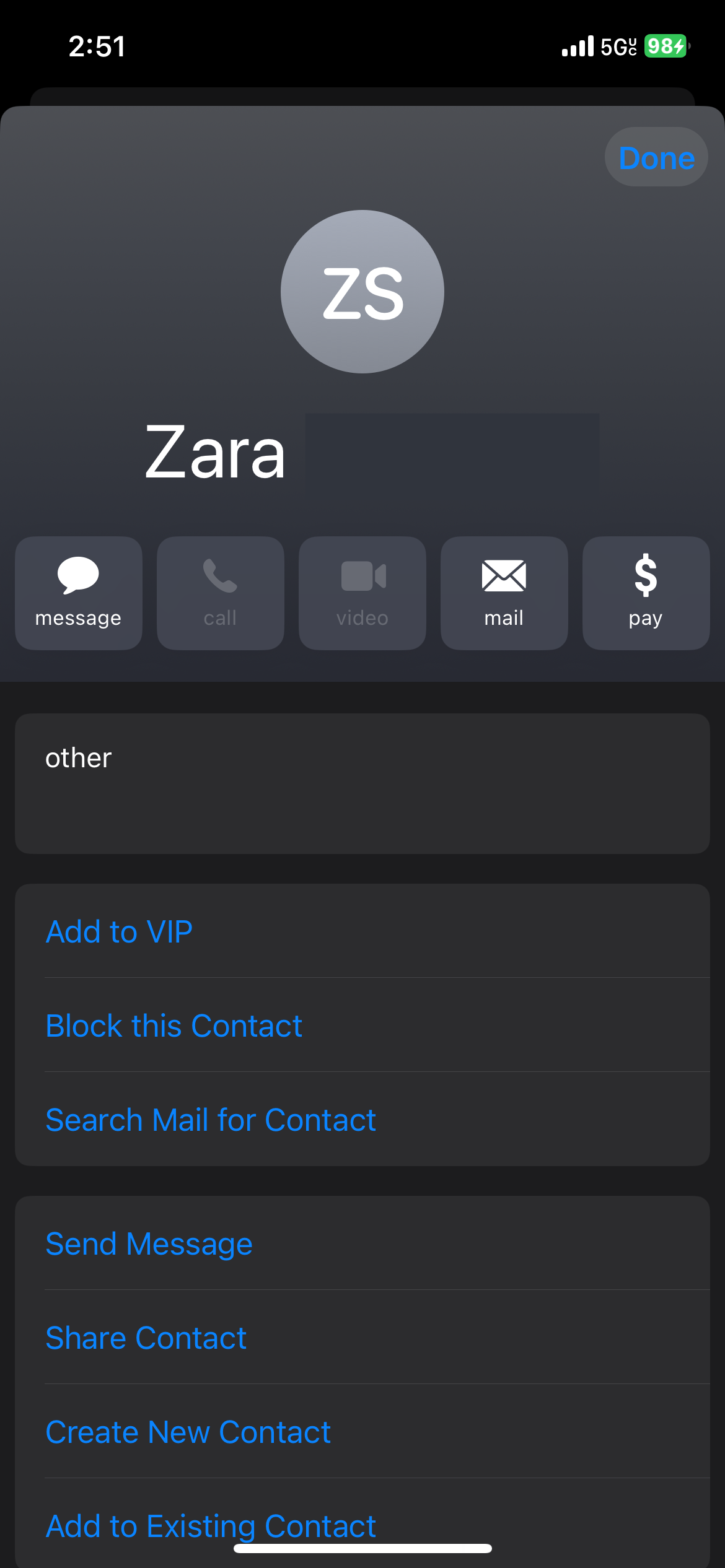Tap the ZS contact avatar

click(x=362, y=292)
